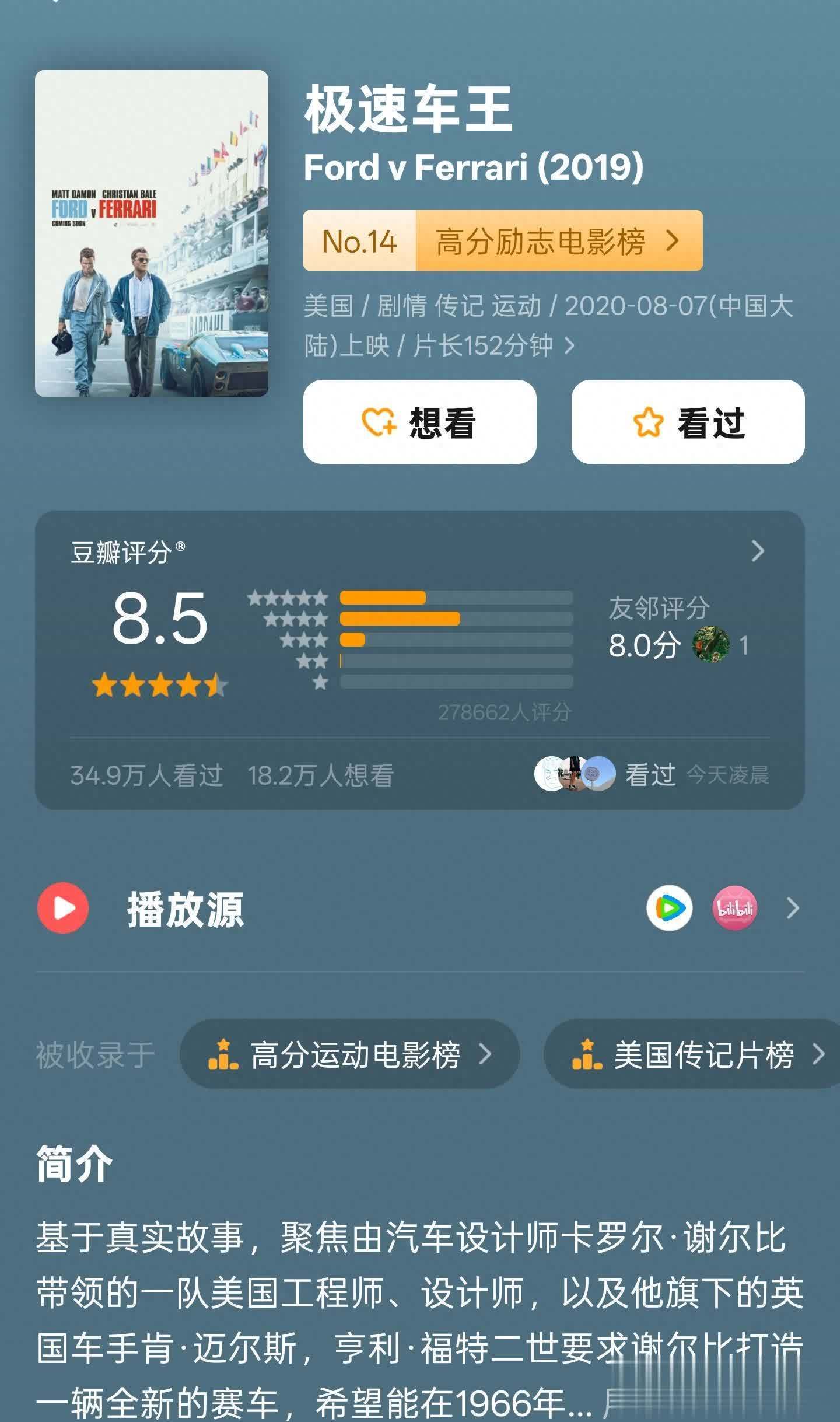Open the No.14 高分励志电影榜 ranking

pos(502,240)
